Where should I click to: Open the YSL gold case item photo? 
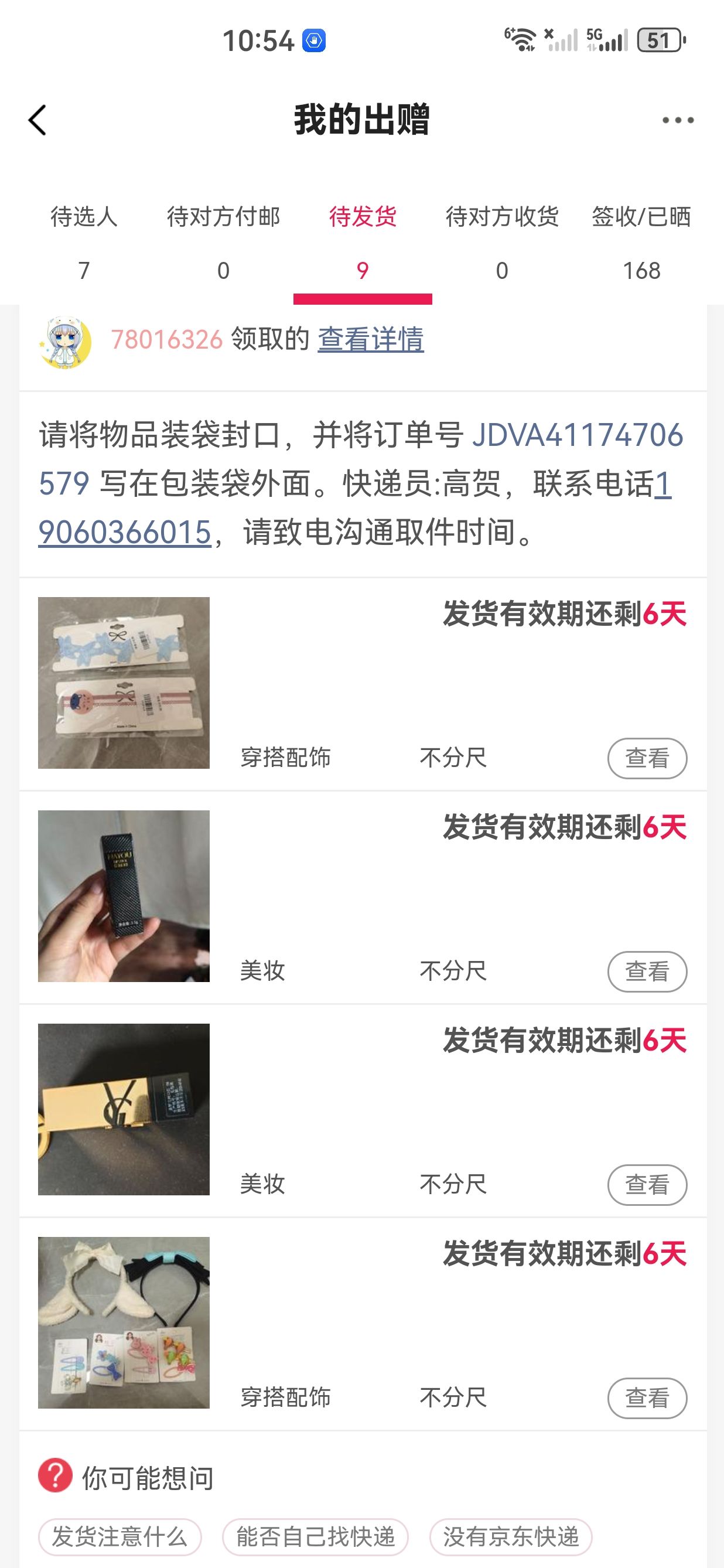point(124,1109)
